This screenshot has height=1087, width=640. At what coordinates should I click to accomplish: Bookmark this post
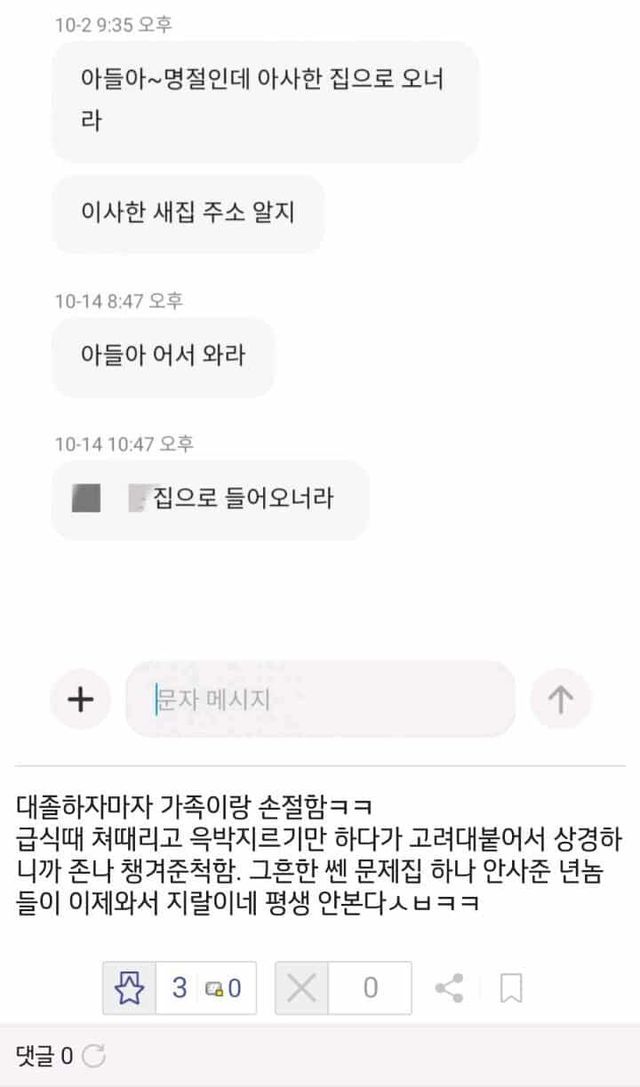pyautogui.click(x=511, y=989)
